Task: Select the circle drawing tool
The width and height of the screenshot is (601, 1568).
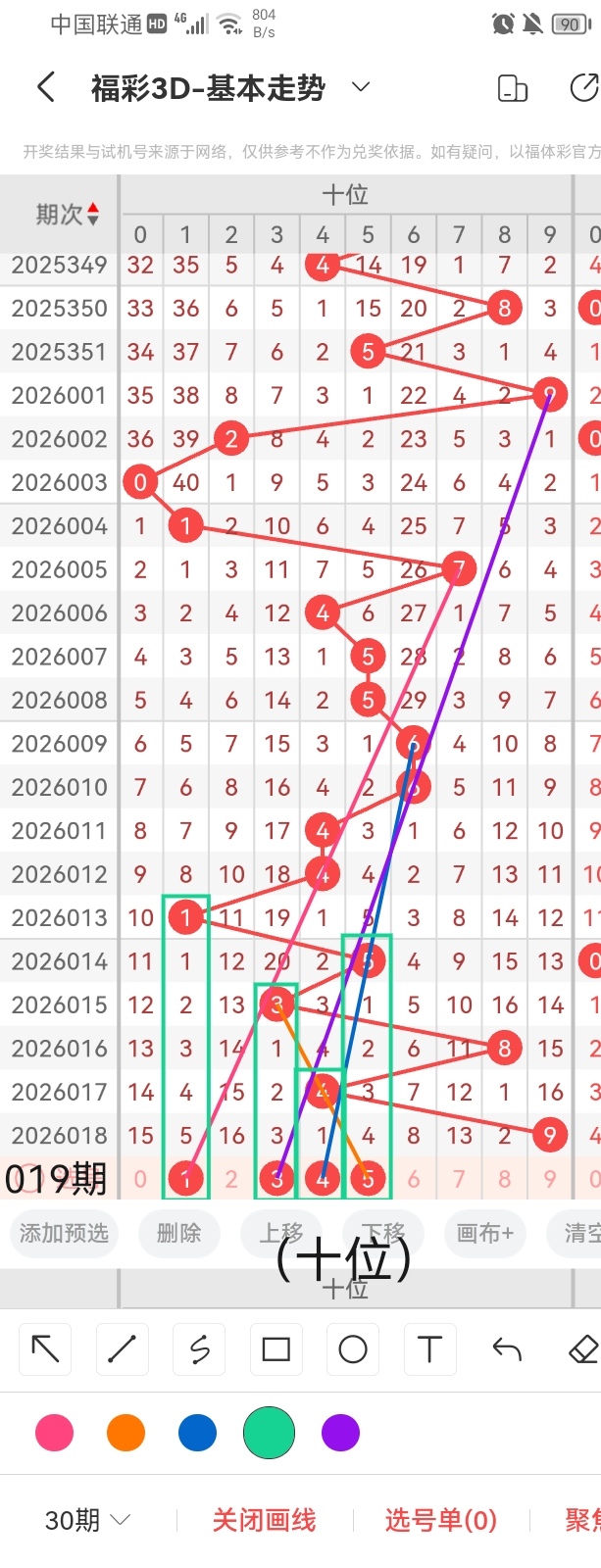Action: click(353, 1349)
